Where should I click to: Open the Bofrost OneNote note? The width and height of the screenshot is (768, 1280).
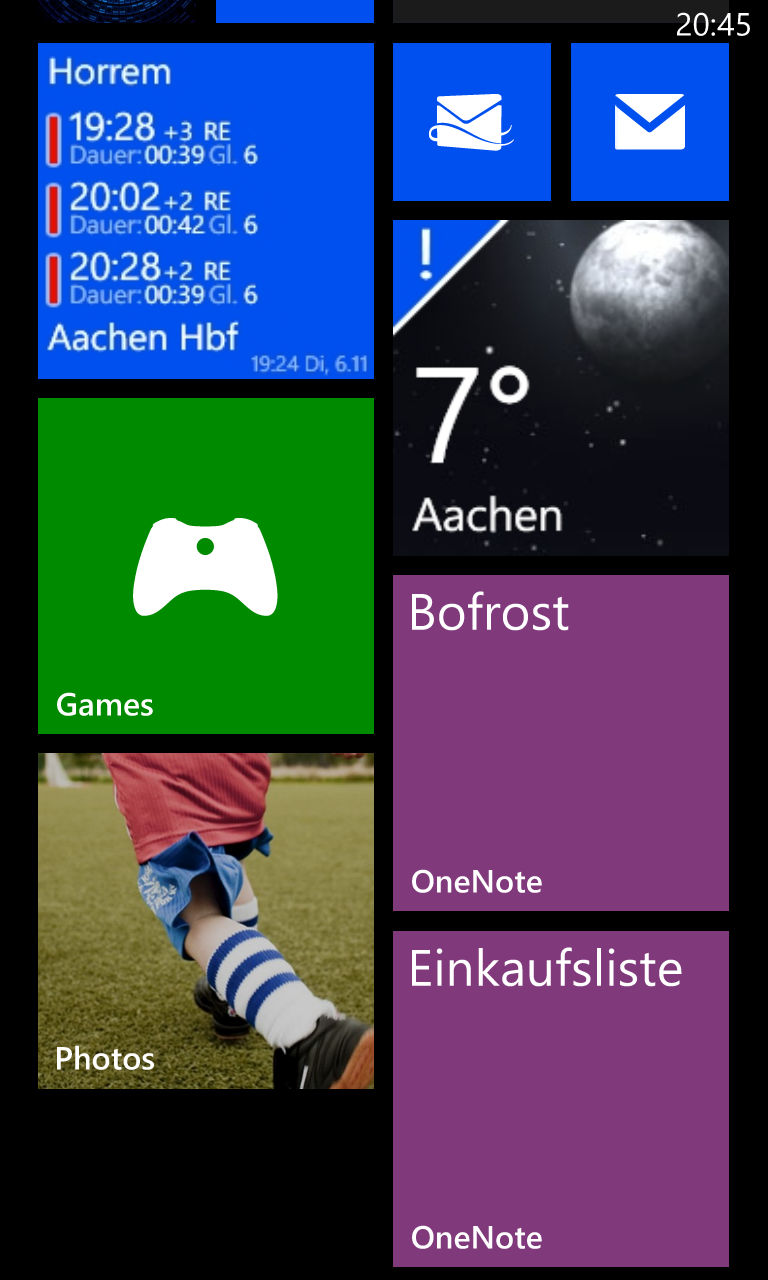[x=561, y=743]
